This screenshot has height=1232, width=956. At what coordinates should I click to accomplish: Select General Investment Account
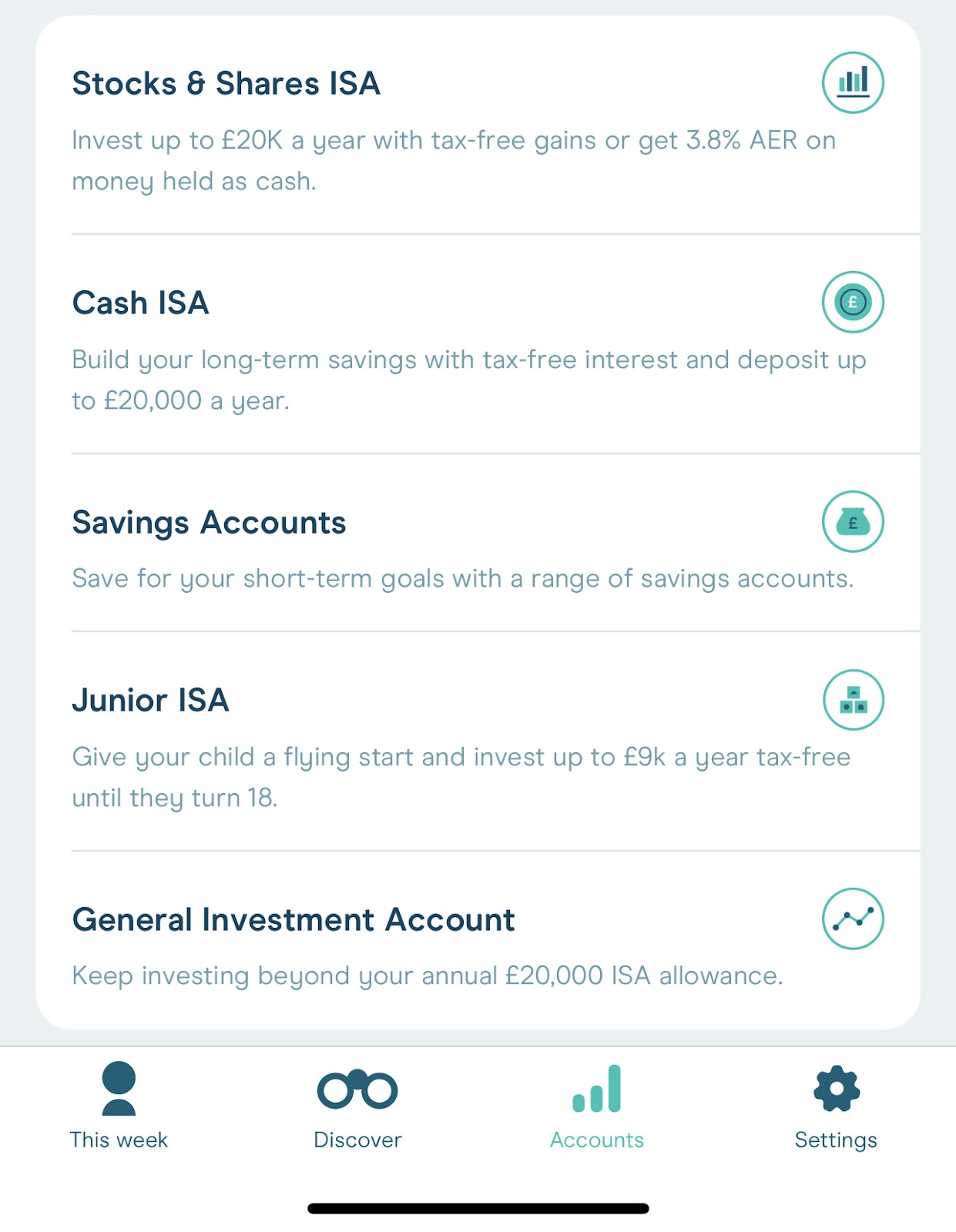293,920
